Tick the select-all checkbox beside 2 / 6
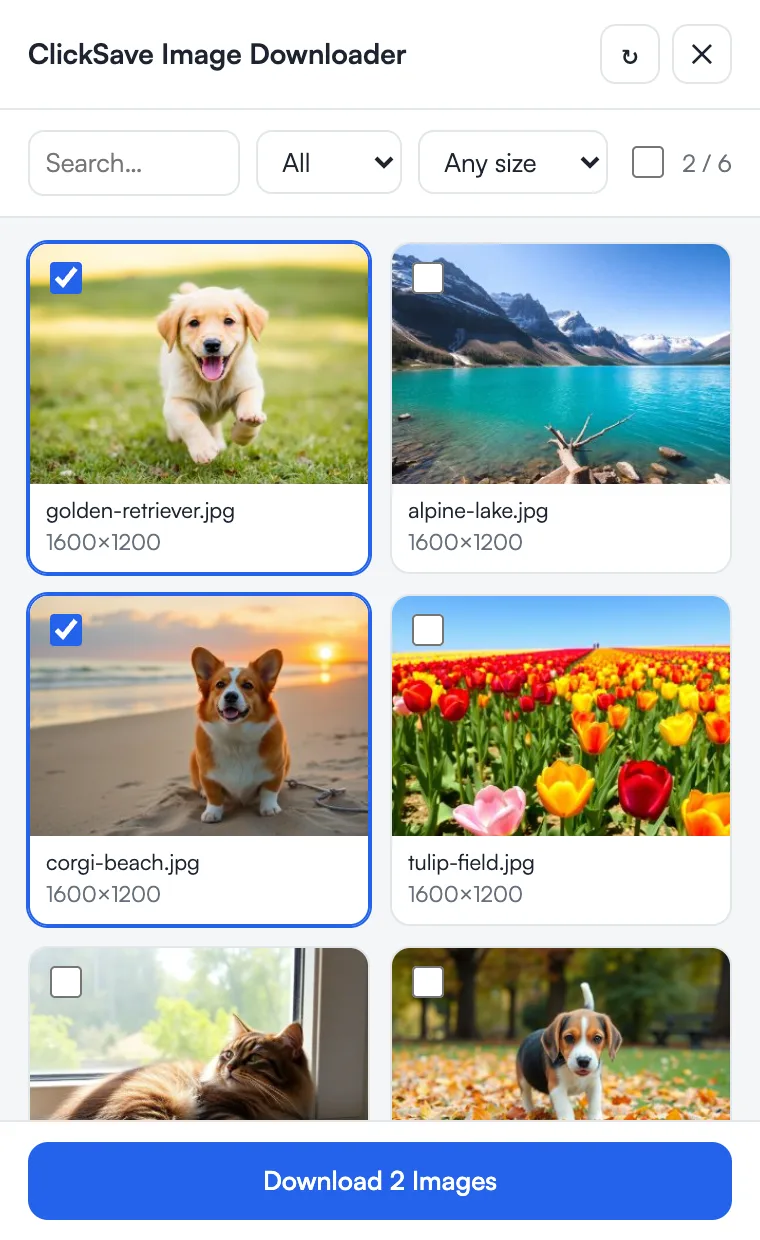This screenshot has width=760, height=1240. [x=648, y=163]
